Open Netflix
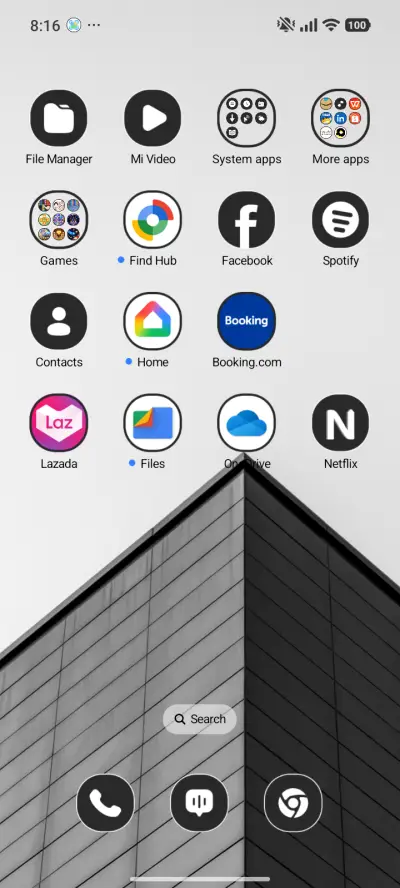The width and height of the screenshot is (400, 888). pyautogui.click(x=341, y=422)
